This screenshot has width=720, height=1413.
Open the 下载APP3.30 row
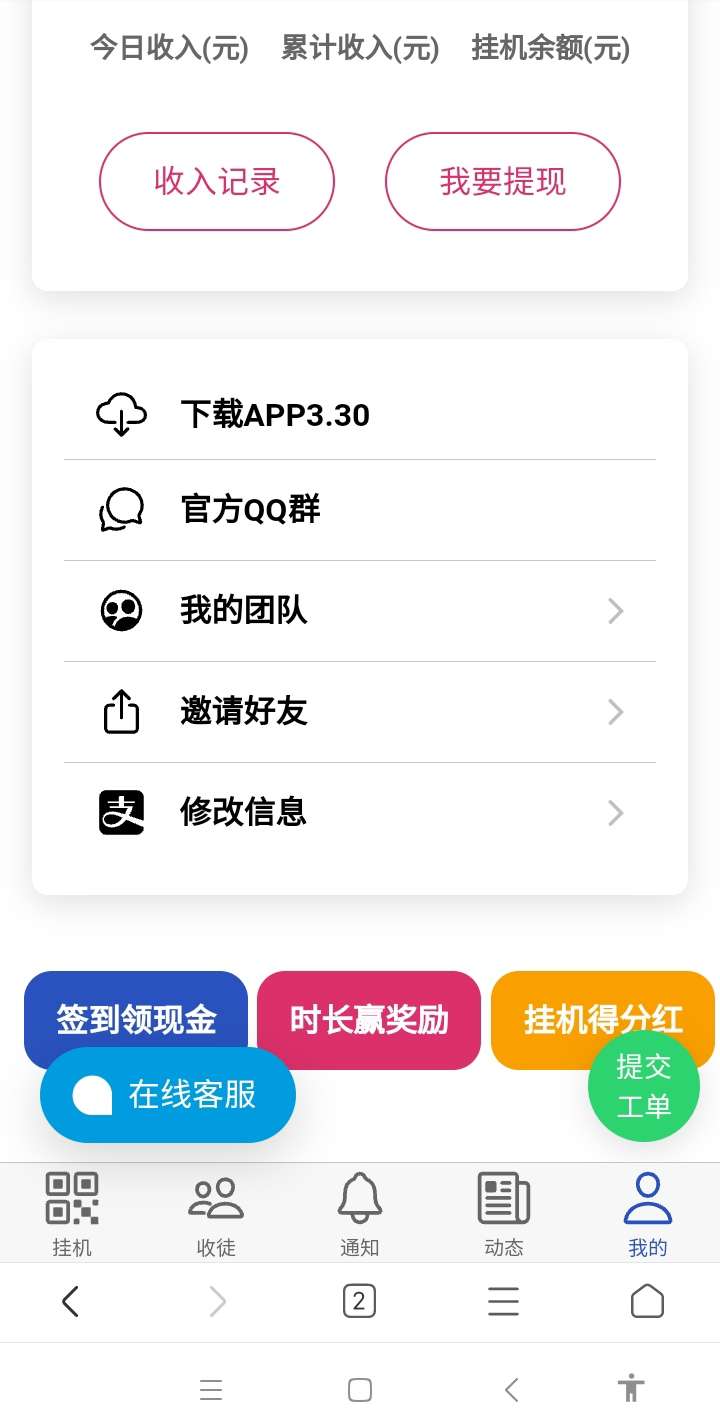coord(360,414)
